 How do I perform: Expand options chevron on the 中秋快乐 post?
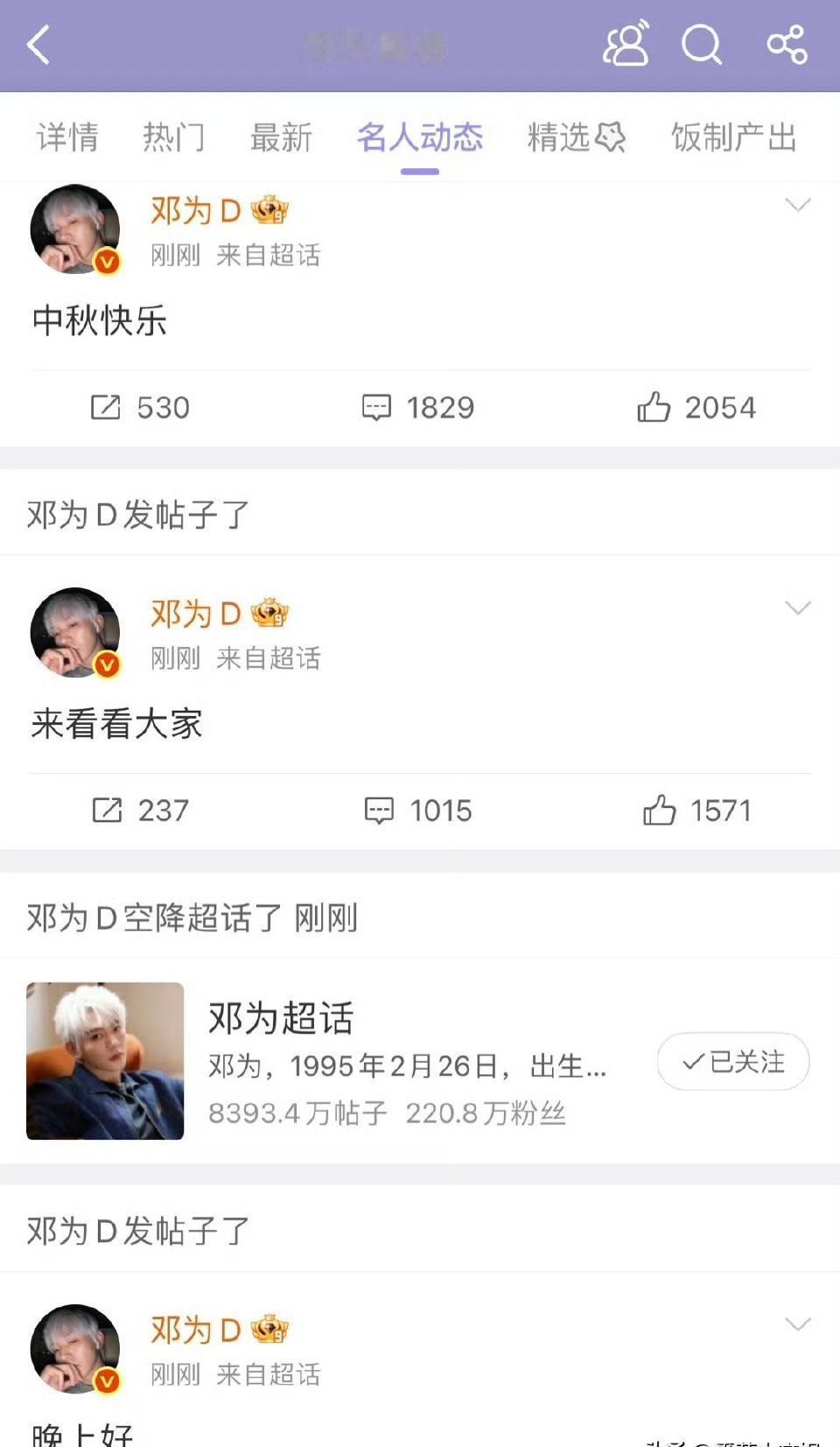click(797, 205)
